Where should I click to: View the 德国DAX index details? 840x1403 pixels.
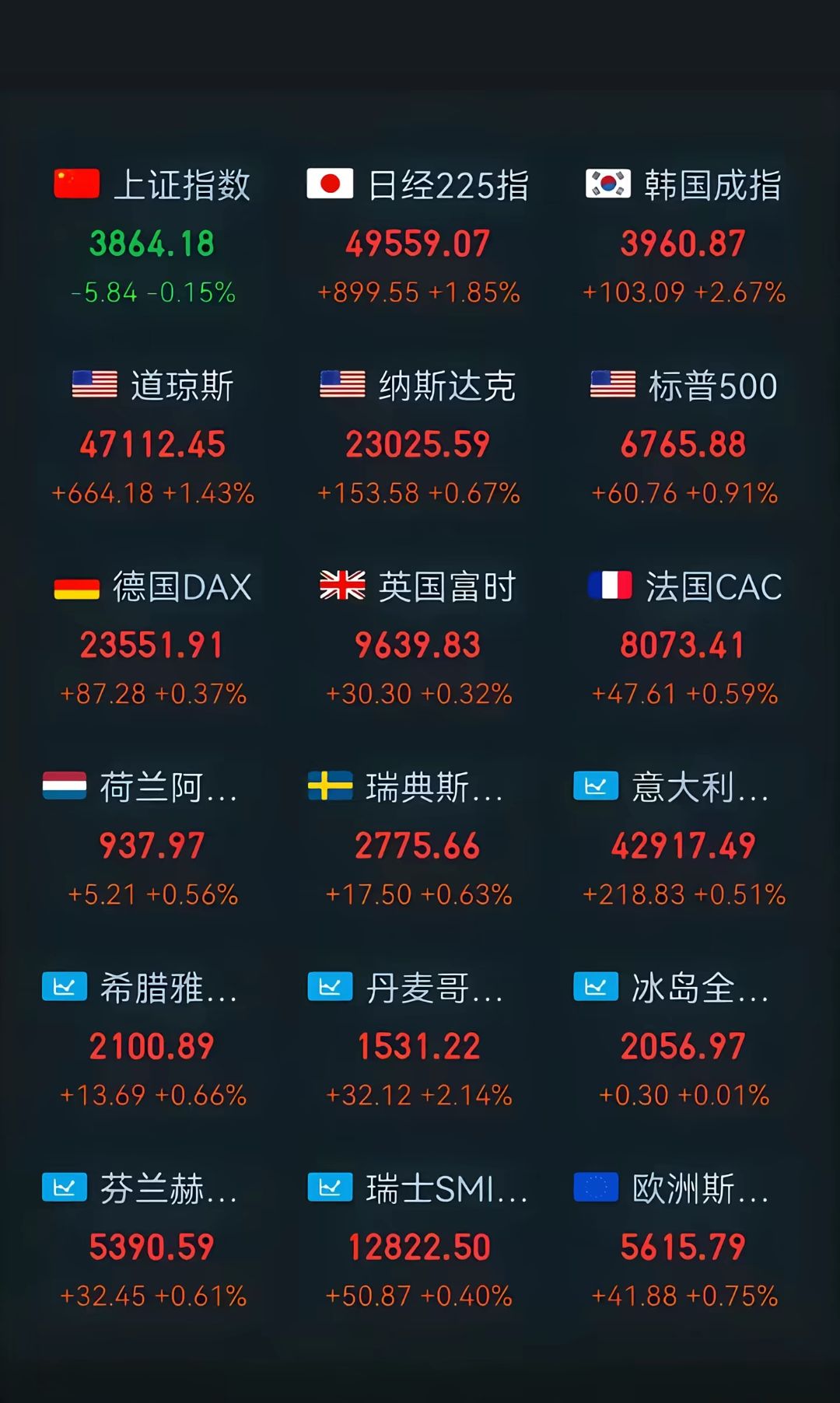pyautogui.click(x=152, y=644)
